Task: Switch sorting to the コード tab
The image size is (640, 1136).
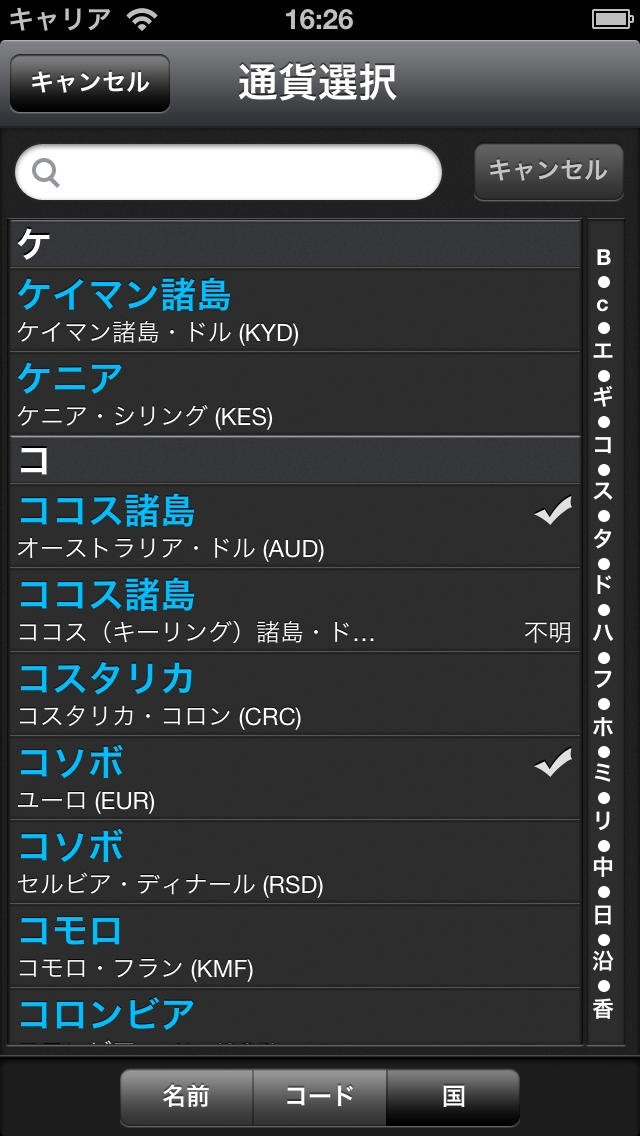Action: tap(320, 1097)
